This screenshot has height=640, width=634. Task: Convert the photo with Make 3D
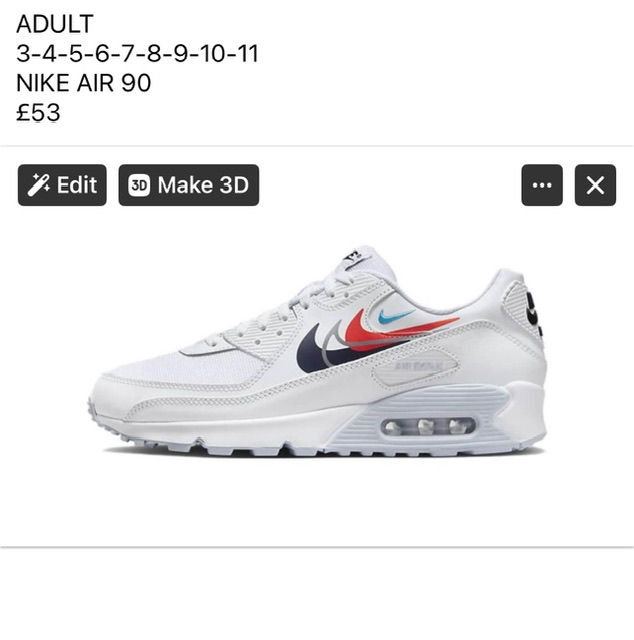[x=189, y=185]
